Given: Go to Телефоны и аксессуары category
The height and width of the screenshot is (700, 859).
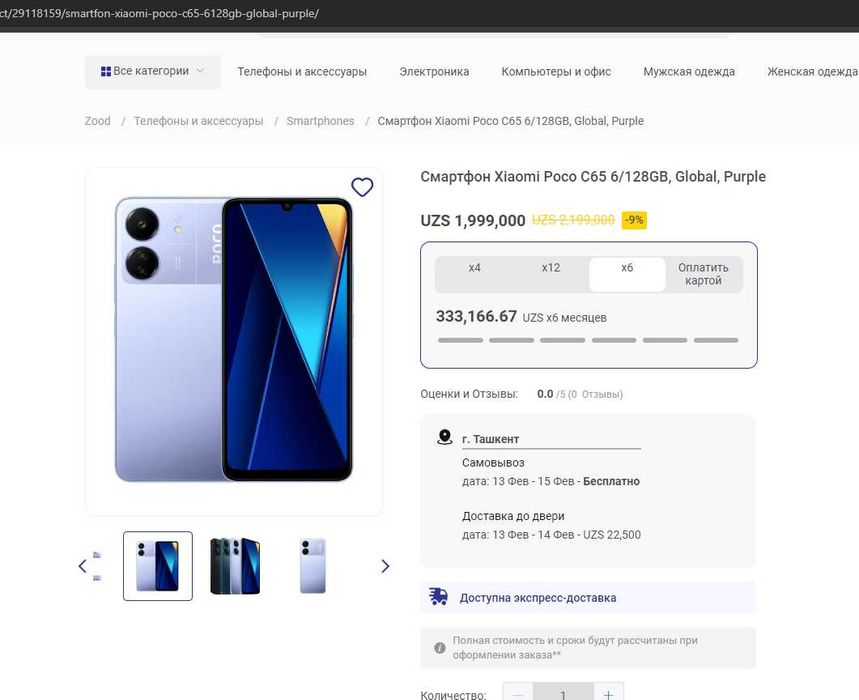Looking at the screenshot, I should click(302, 71).
